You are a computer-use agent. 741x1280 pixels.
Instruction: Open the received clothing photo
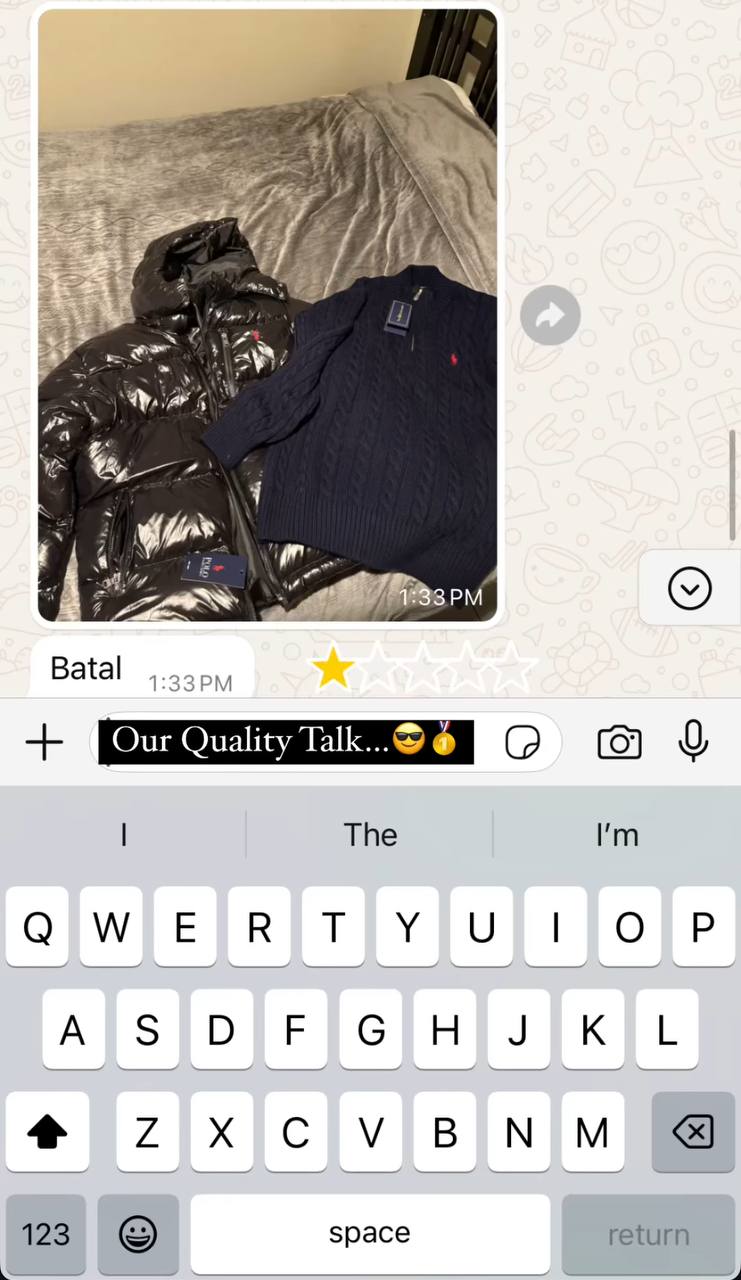[267, 315]
